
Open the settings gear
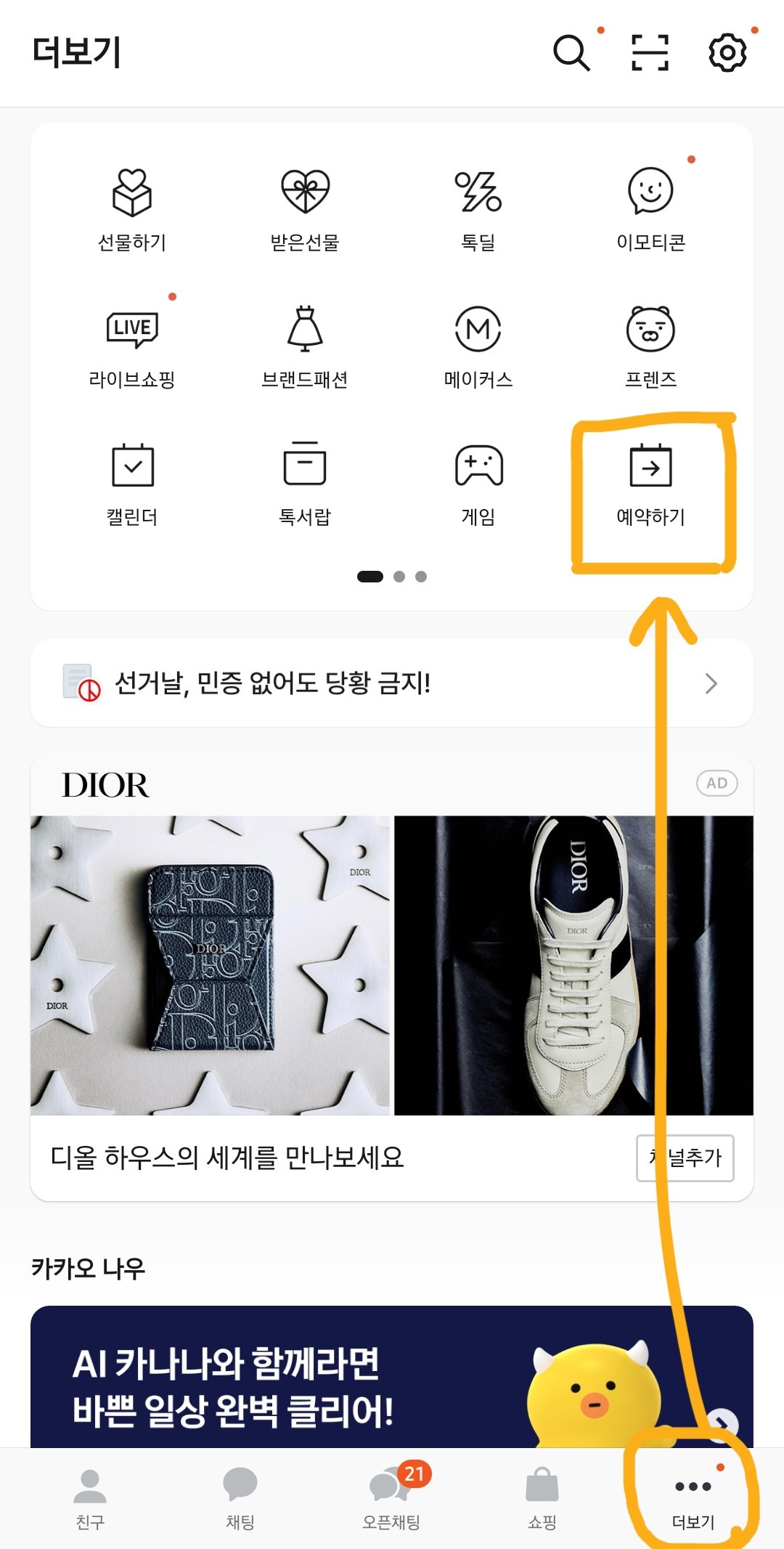(x=730, y=54)
